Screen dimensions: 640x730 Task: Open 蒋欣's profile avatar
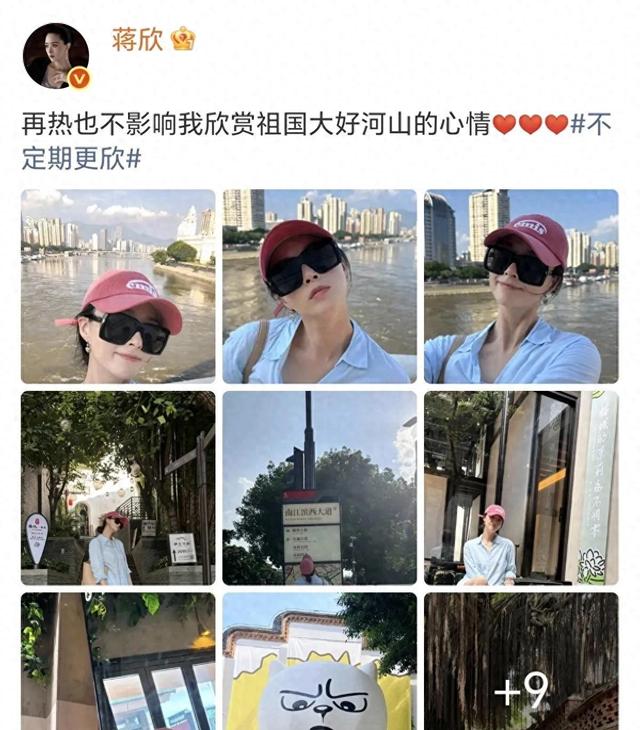point(56,56)
